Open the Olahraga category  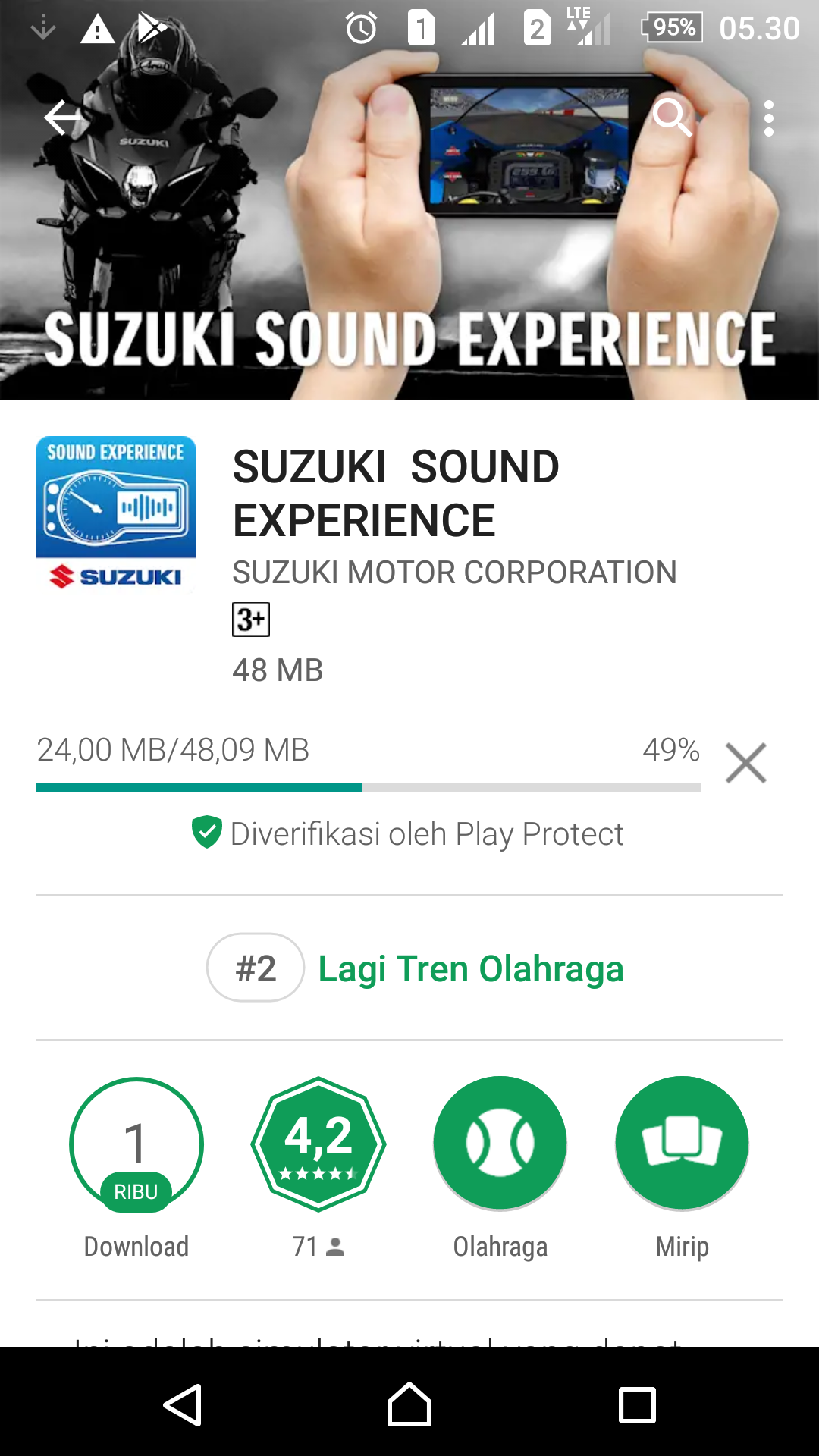[x=500, y=1144]
